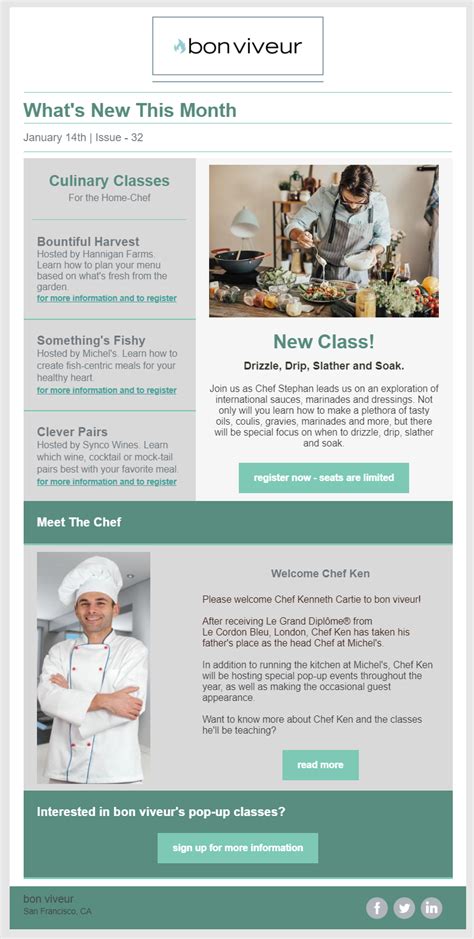Visit the Facebook page
Image resolution: width=474 pixels, height=939 pixels.
click(377, 908)
